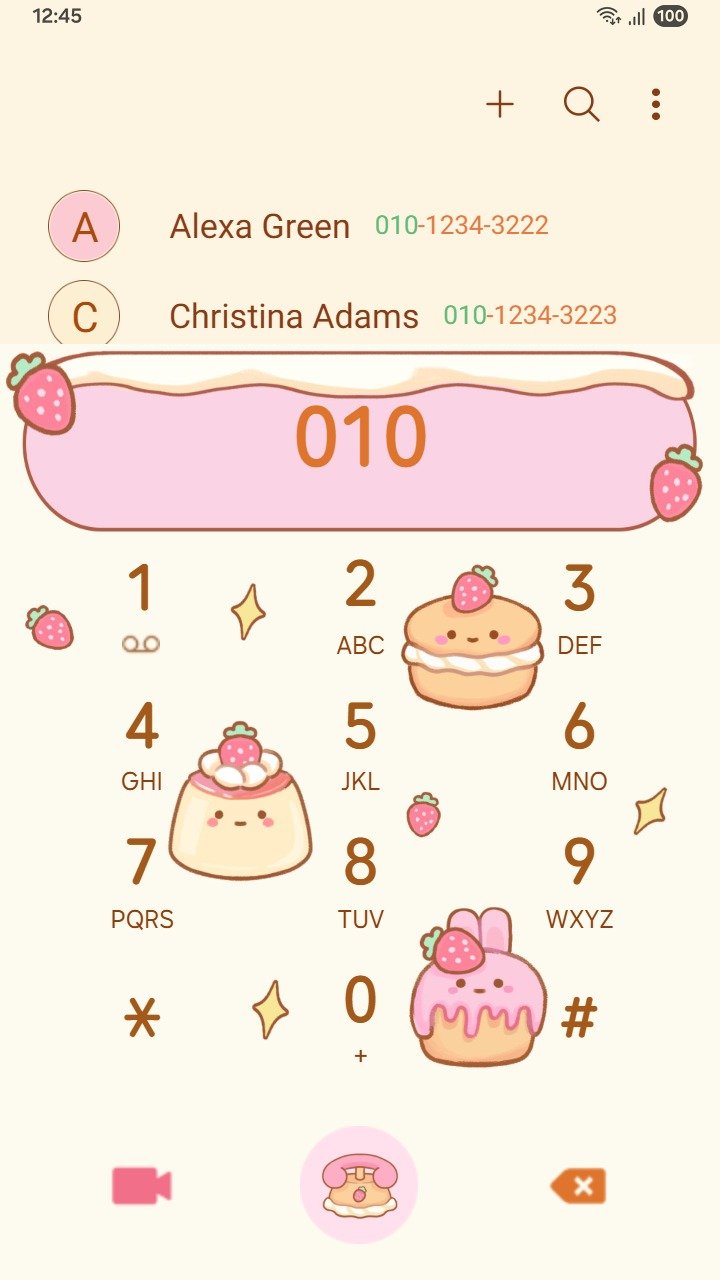Tap the 2 ABC key
The image size is (720, 1280).
(x=360, y=606)
